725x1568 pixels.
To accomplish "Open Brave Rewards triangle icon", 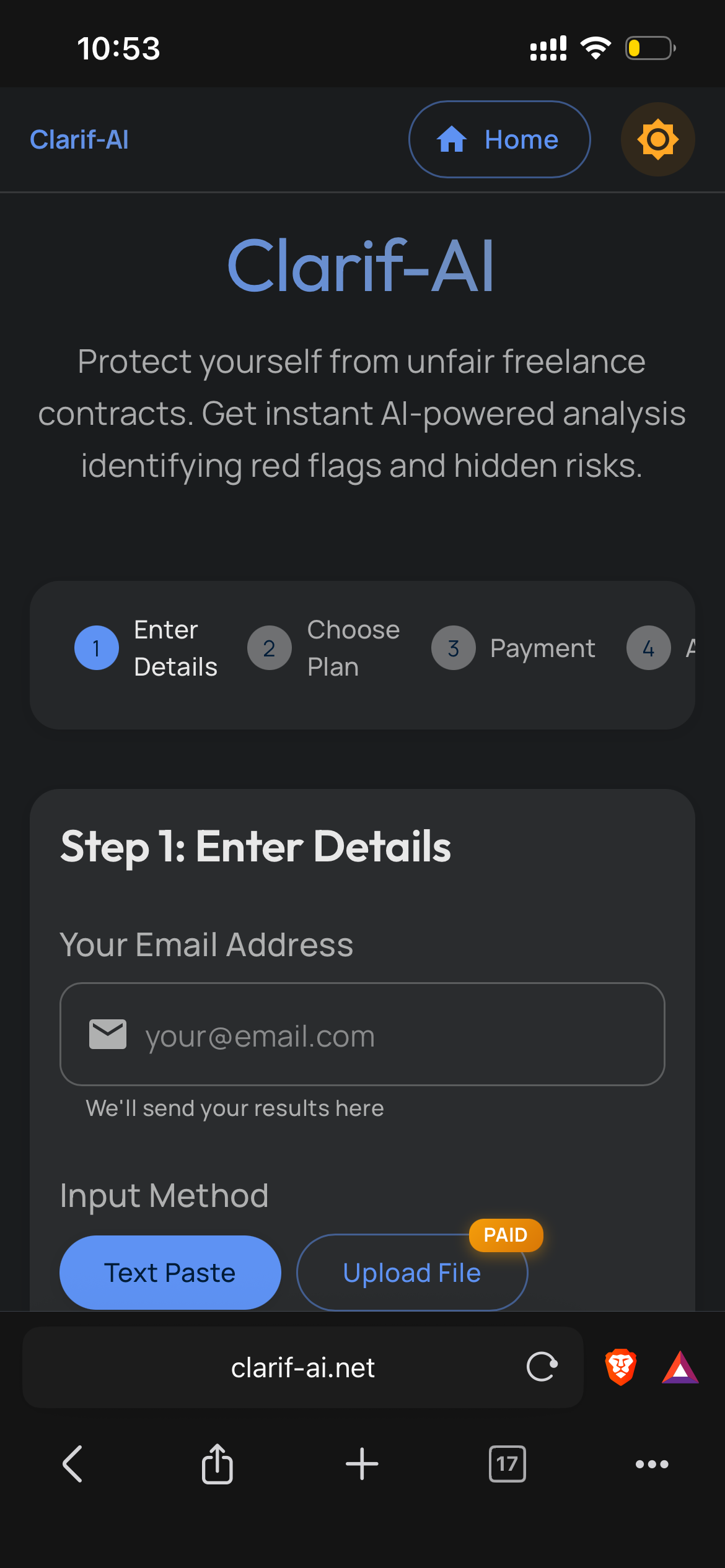I will coord(680,1367).
